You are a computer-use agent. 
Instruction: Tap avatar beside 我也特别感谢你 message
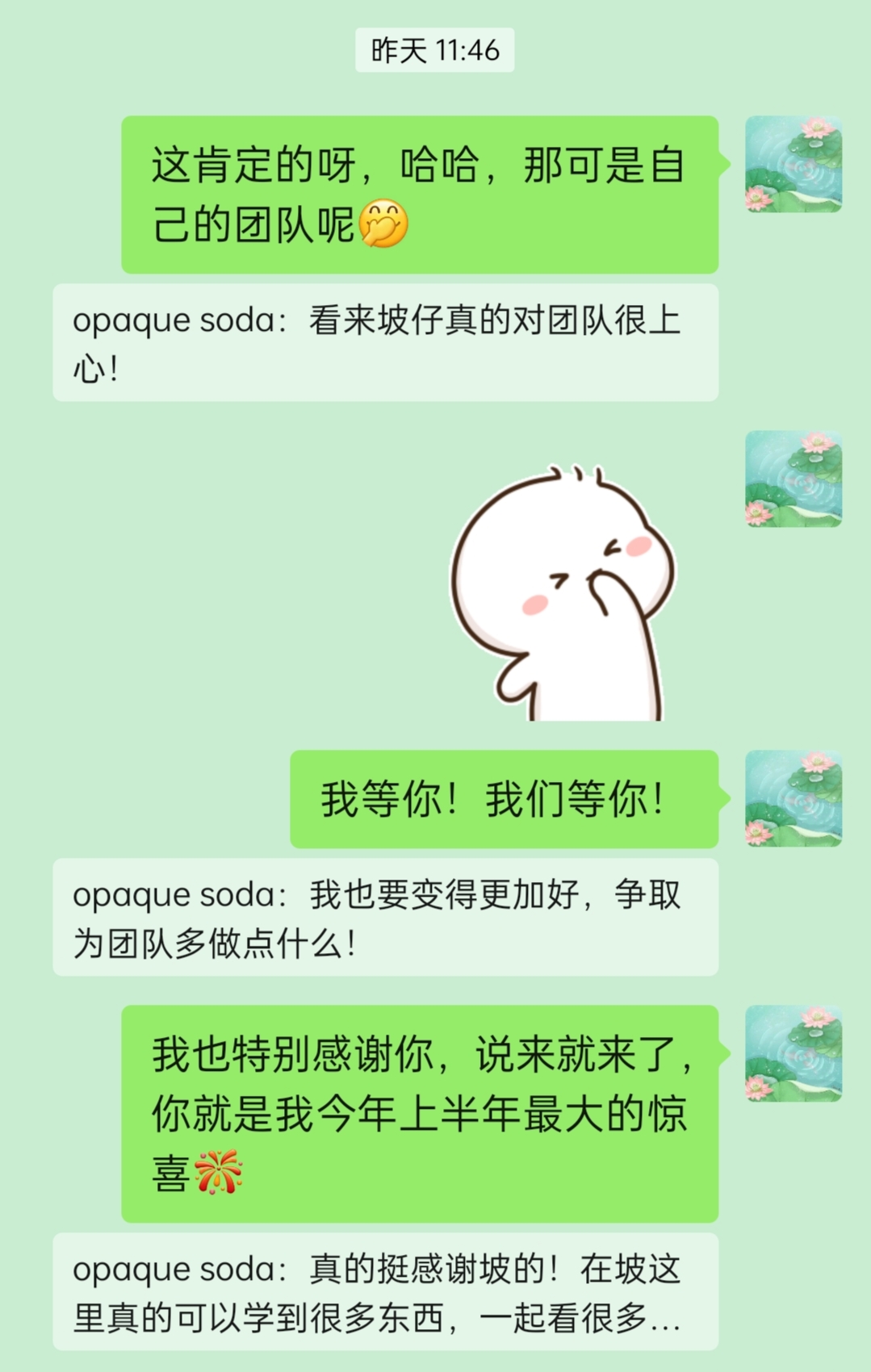(x=794, y=1053)
